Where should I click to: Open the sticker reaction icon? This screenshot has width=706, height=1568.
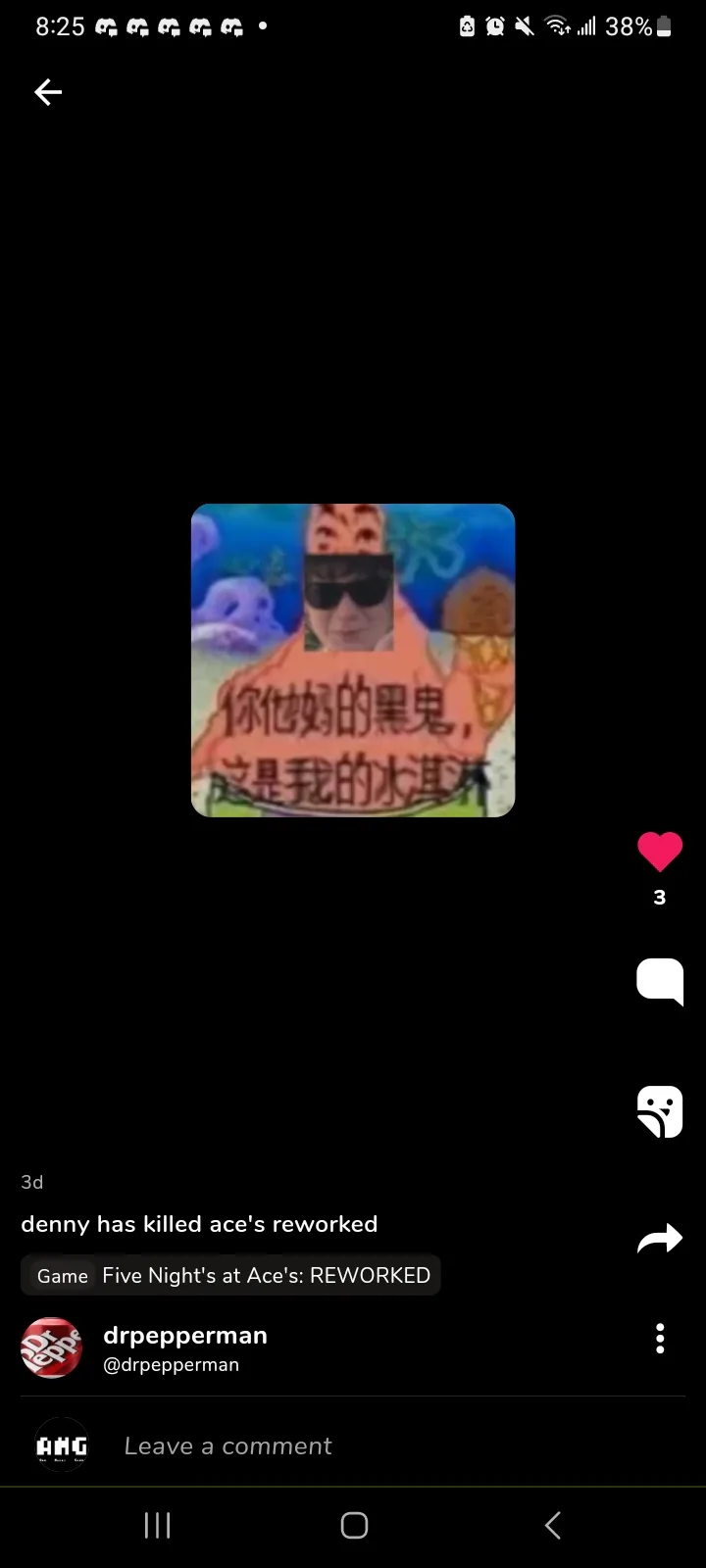[660, 1111]
